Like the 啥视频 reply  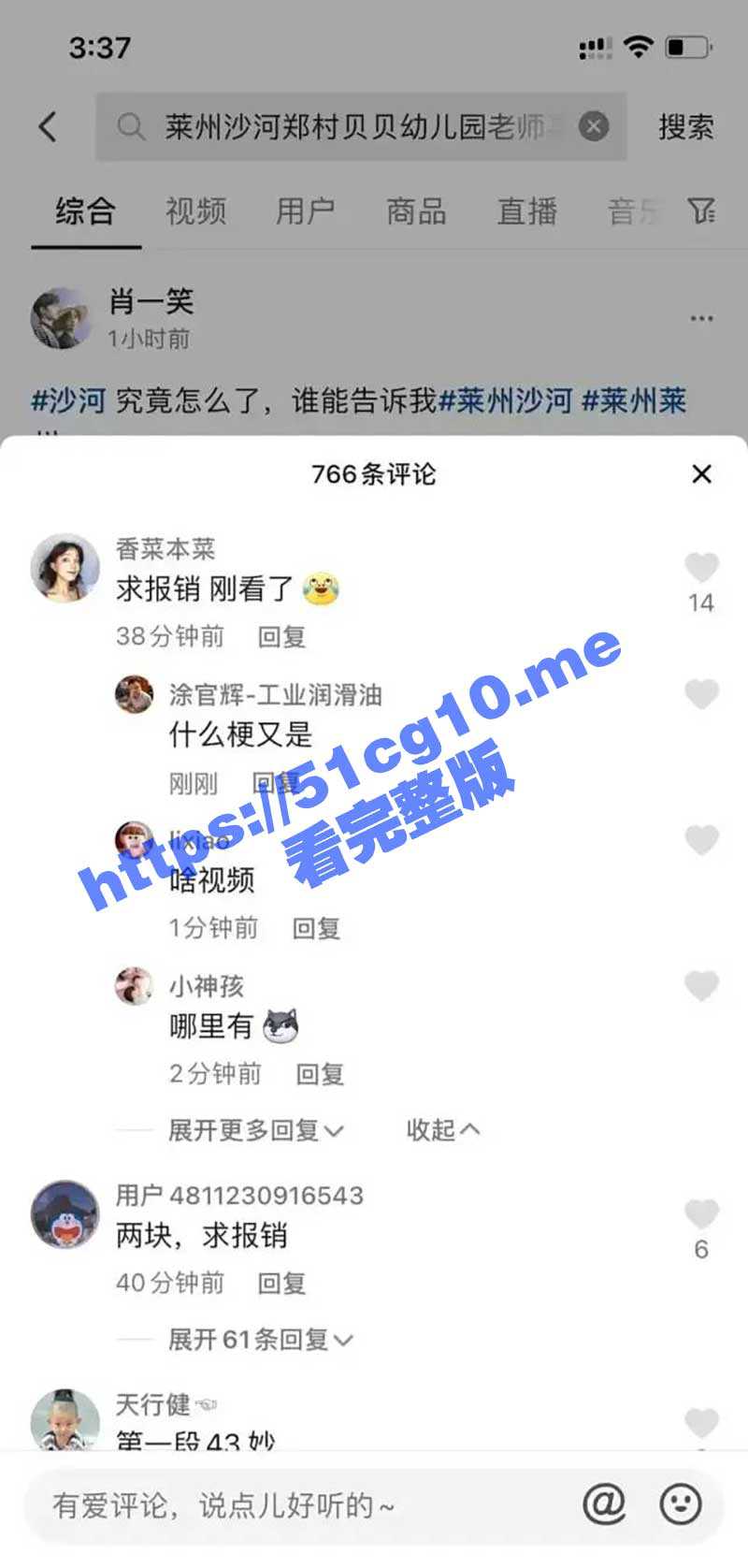pos(701,840)
